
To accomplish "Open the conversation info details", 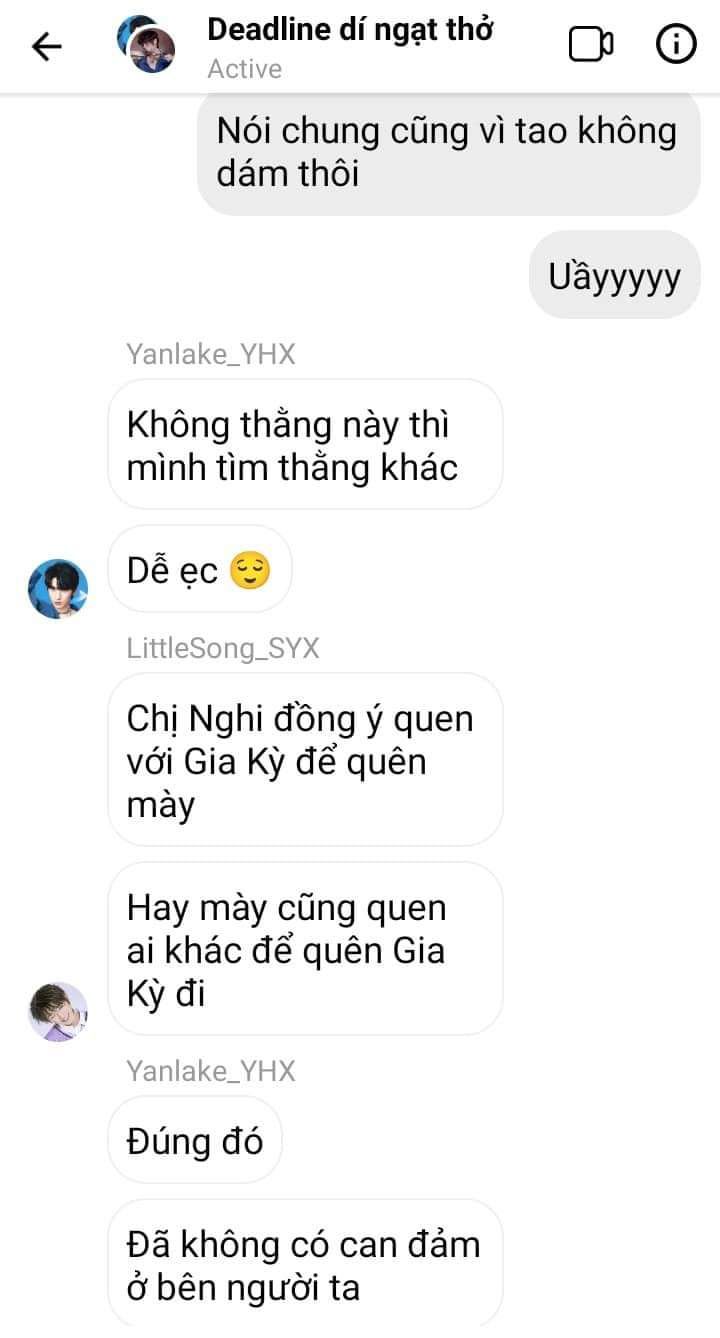I will pyautogui.click(x=675, y=45).
